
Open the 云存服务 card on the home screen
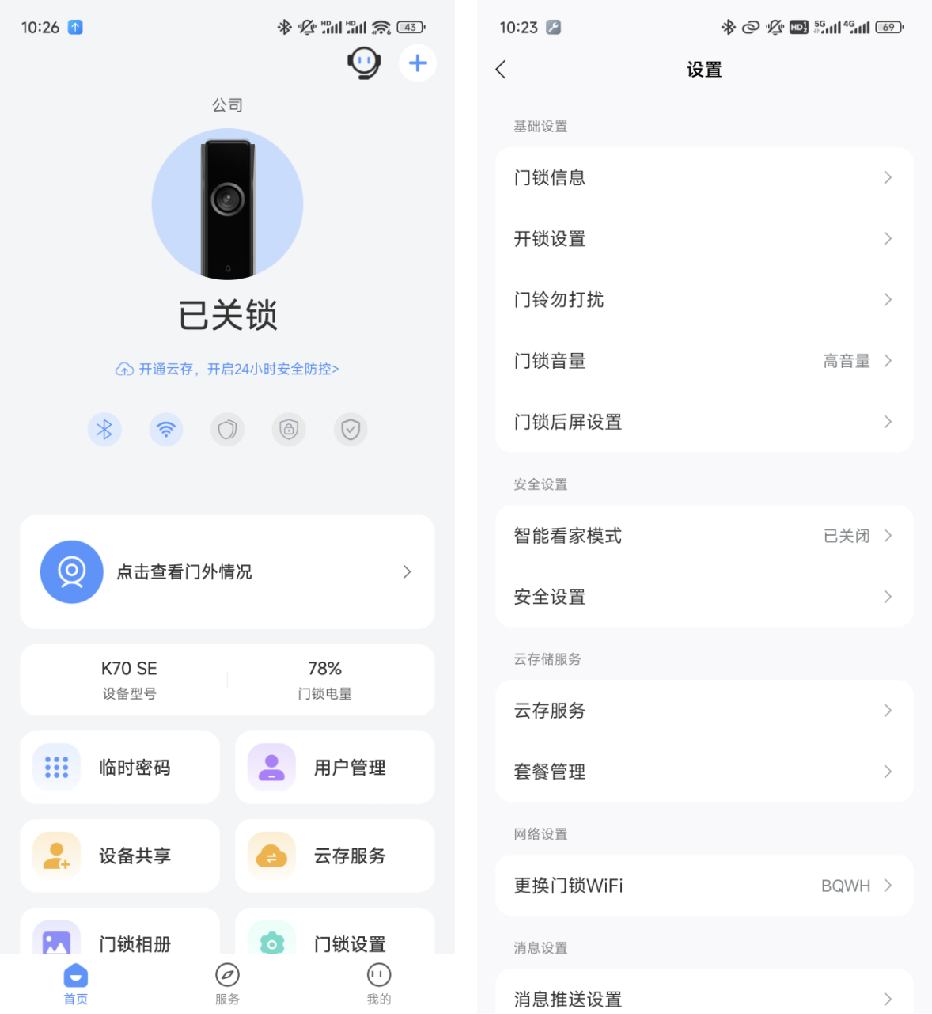click(x=335, y=856)
